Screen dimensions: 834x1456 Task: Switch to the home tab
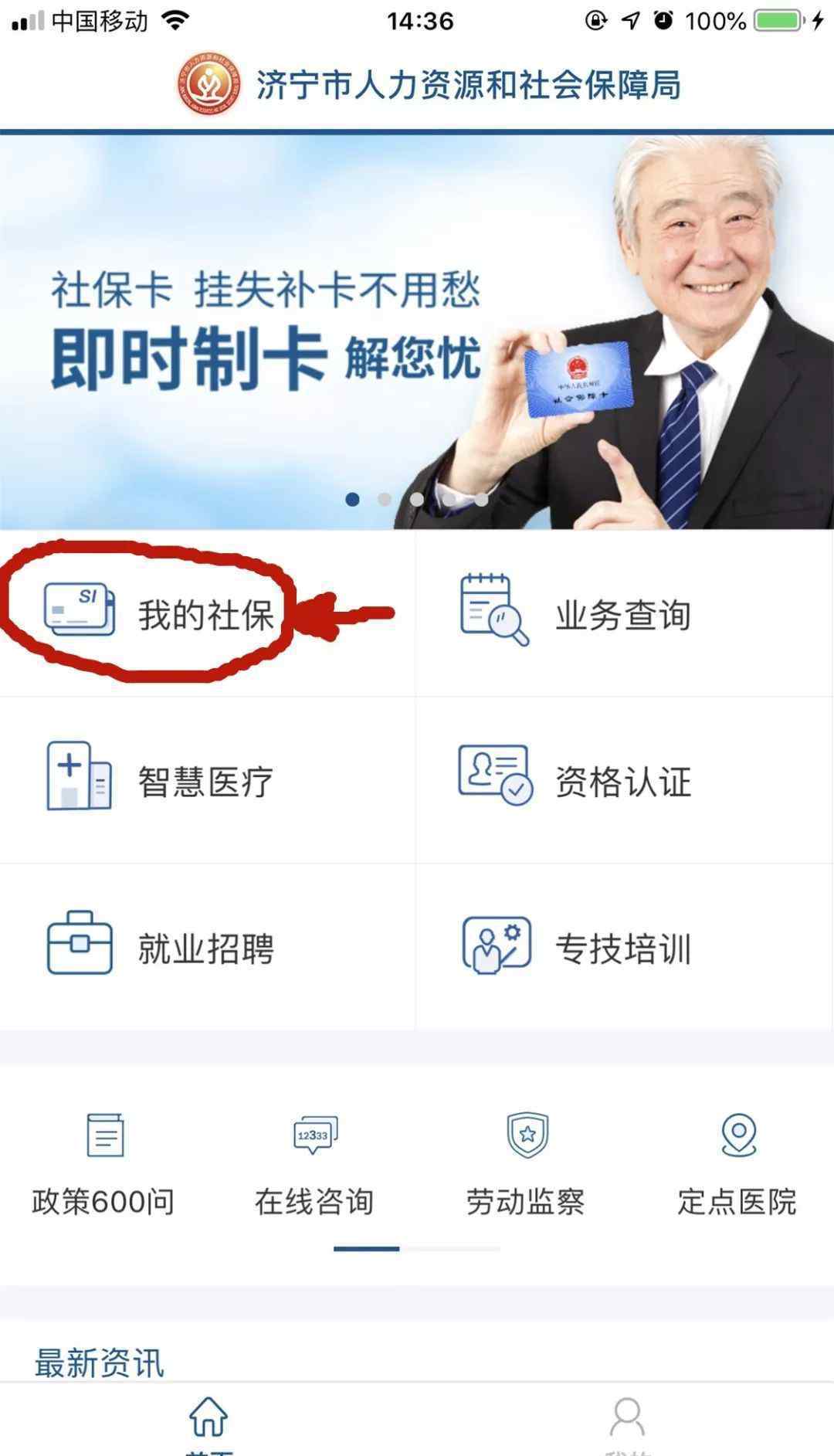coord(208,1420)
